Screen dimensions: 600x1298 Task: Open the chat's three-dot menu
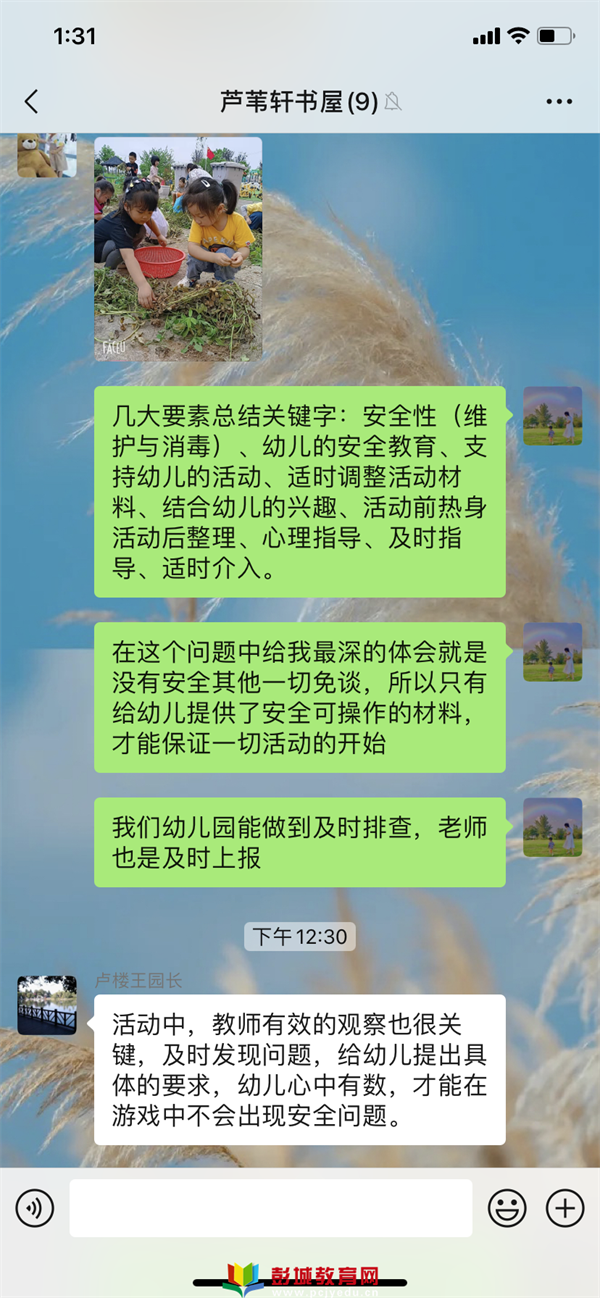tap(559, 101)
